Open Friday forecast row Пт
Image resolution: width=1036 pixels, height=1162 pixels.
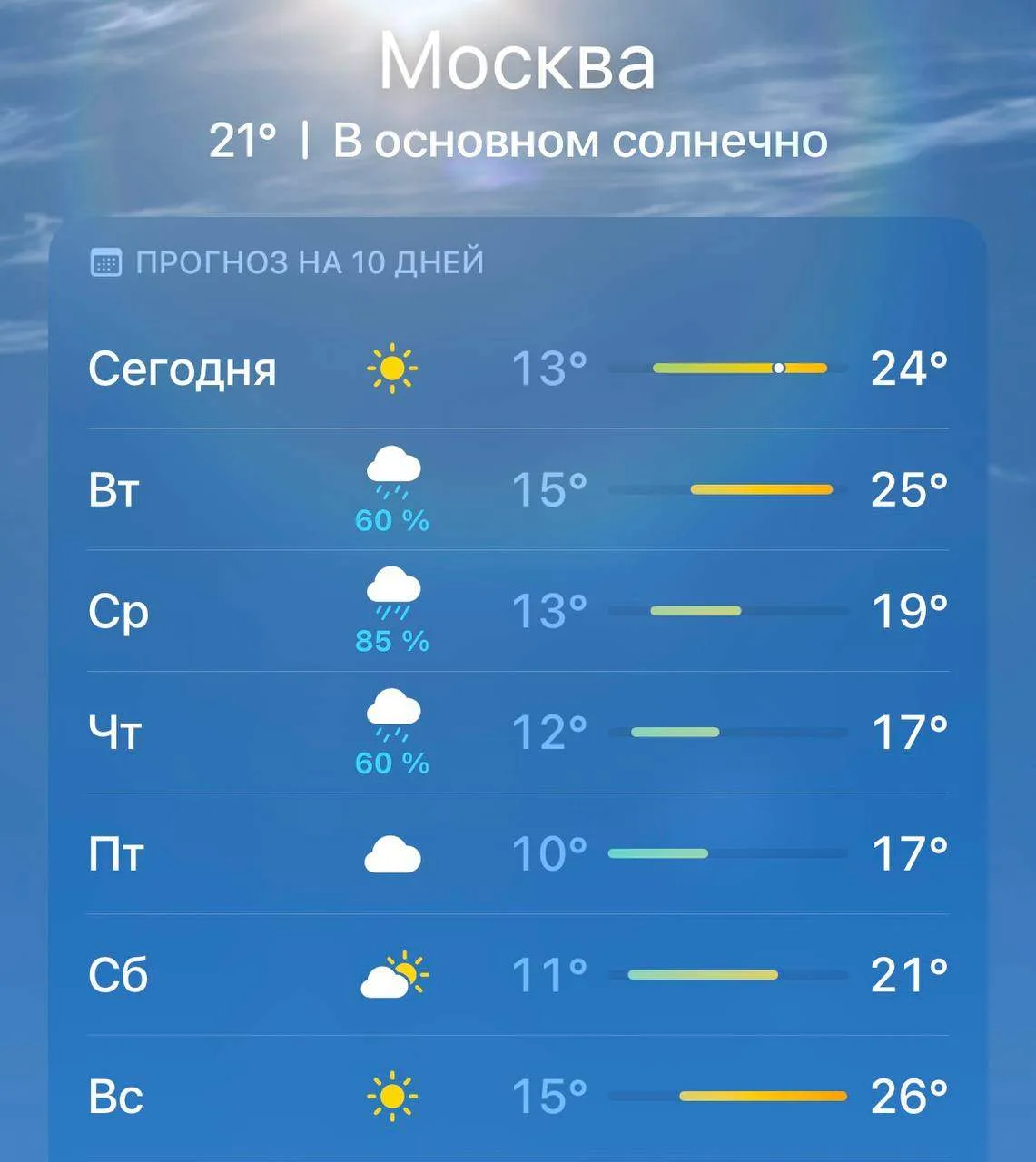click(518, 853)
